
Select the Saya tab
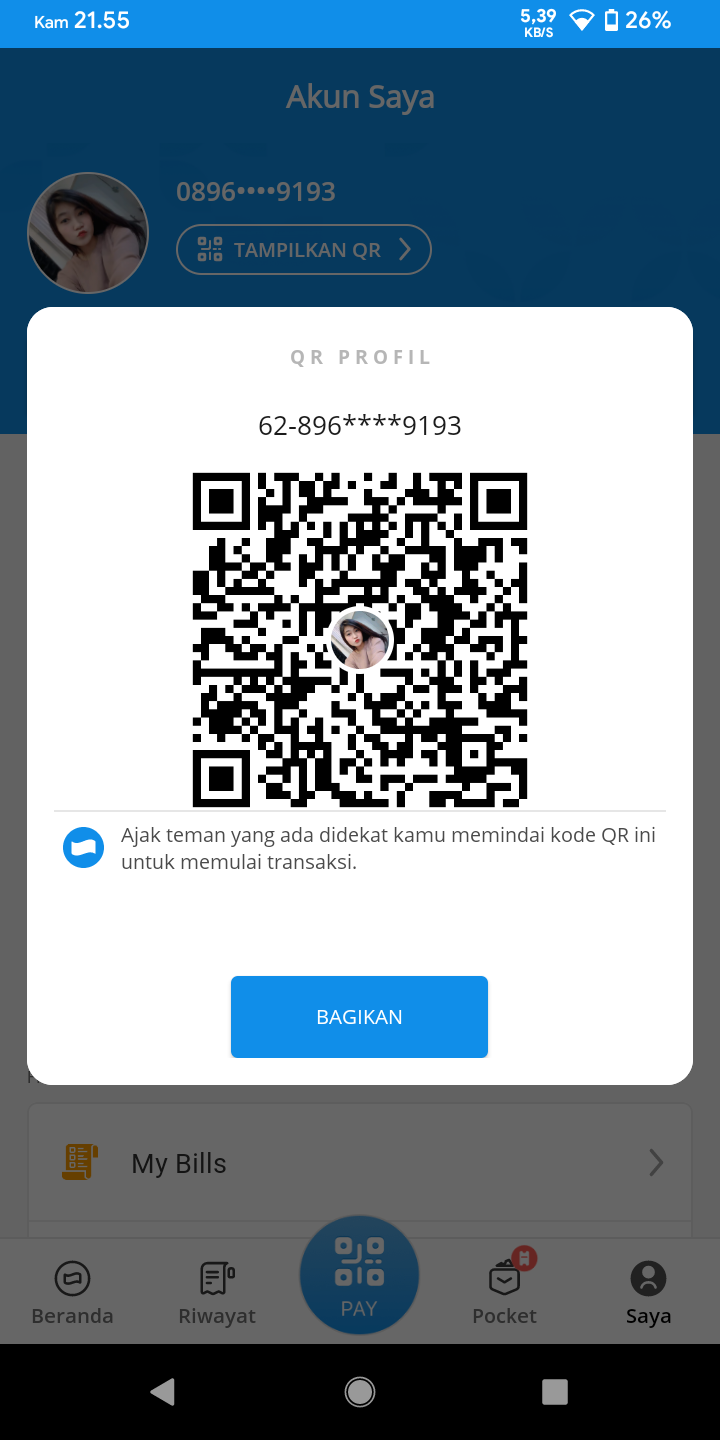pyautogui.click(x=648, y=1291)
